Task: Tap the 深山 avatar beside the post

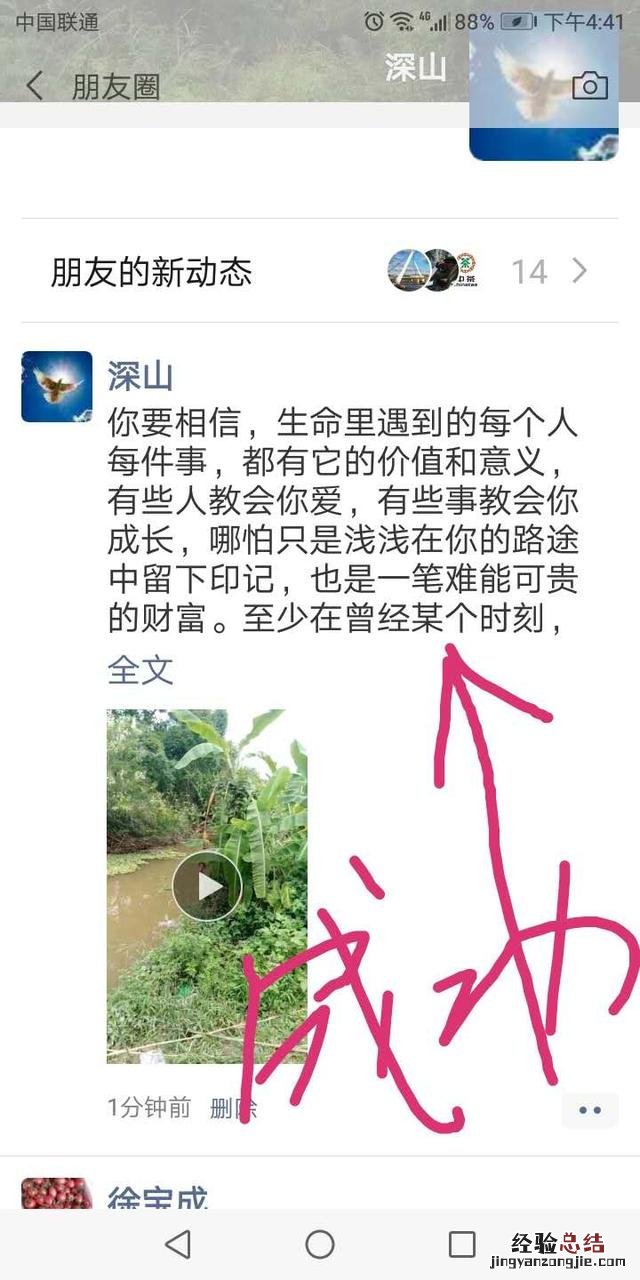Action: tap(57, 386)
